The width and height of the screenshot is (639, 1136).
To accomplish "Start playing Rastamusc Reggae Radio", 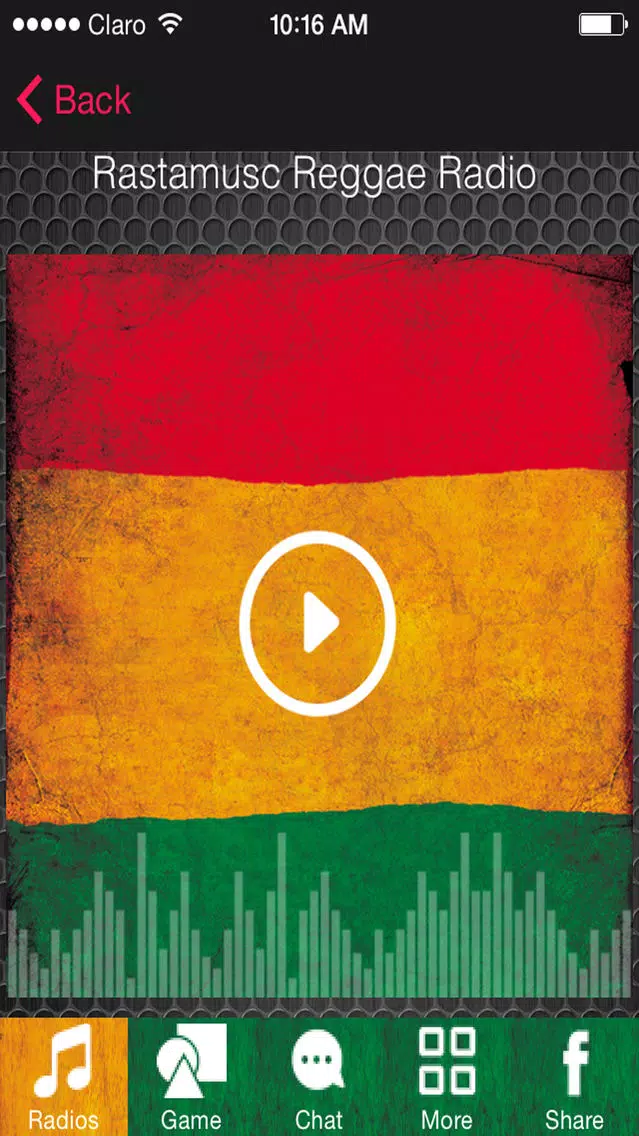I will [317, 623].
